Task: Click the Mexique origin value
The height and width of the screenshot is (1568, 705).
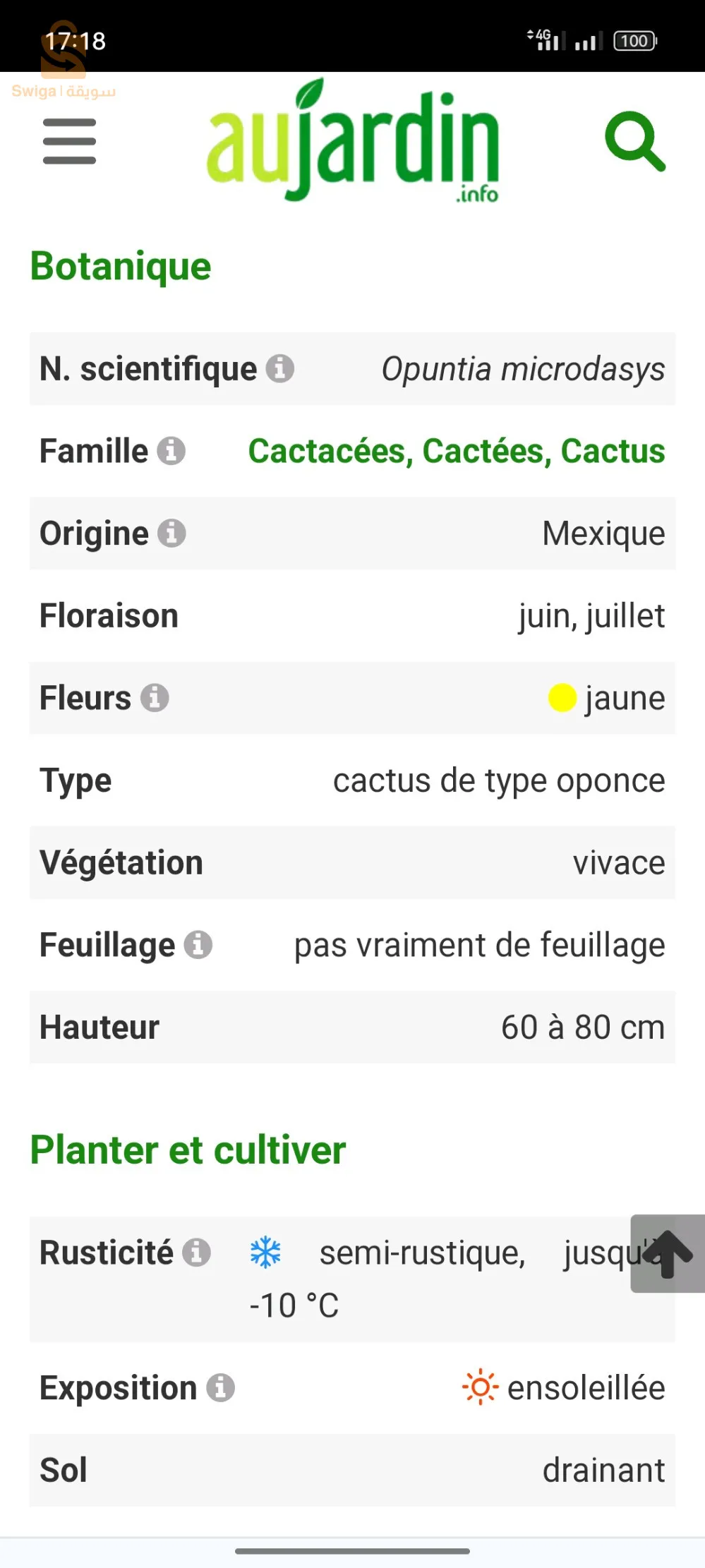Action: point(603,533)
